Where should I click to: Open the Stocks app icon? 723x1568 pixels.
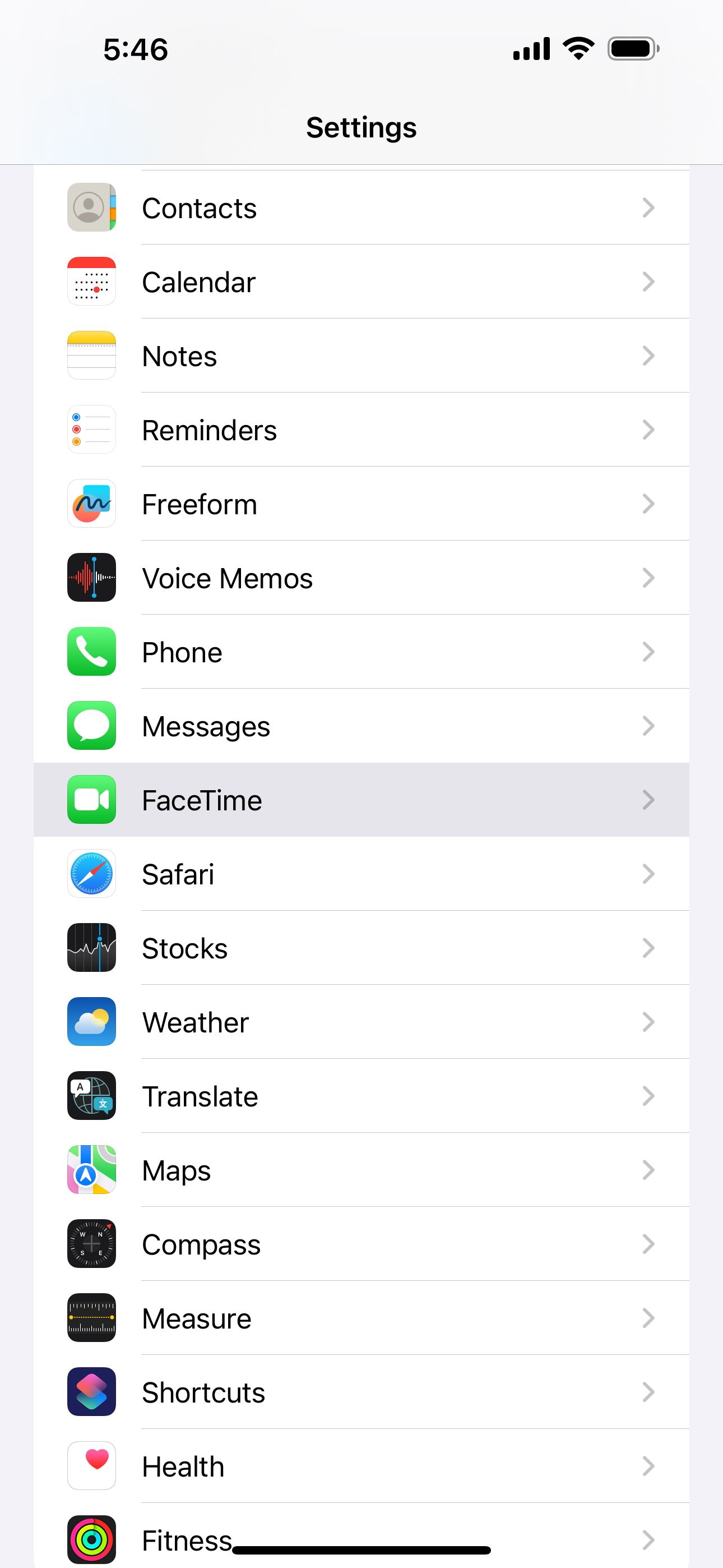click(91, 948)
